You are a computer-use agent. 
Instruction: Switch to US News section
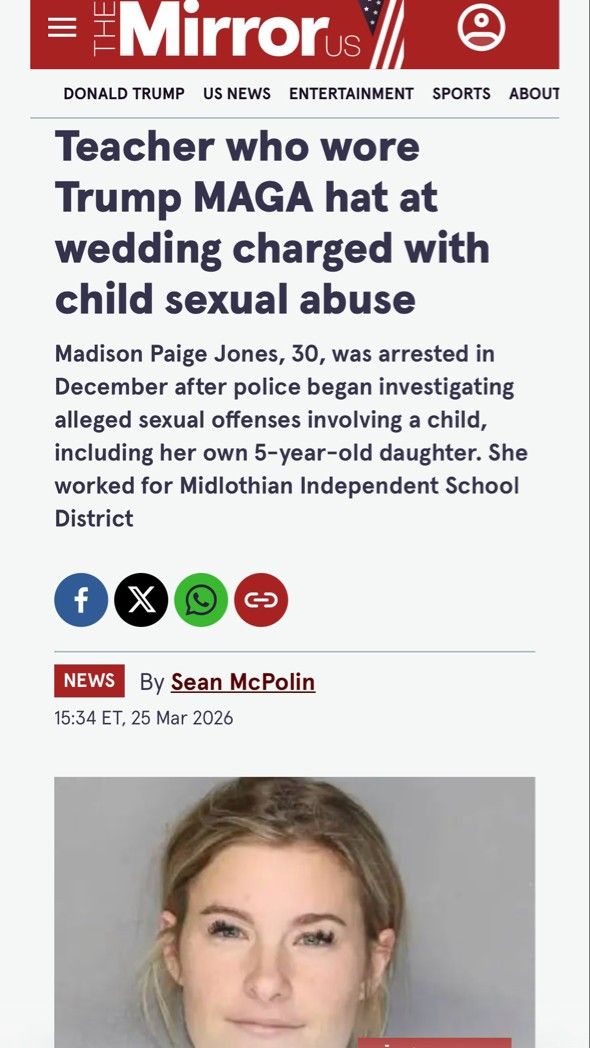(x=237, y=94)
